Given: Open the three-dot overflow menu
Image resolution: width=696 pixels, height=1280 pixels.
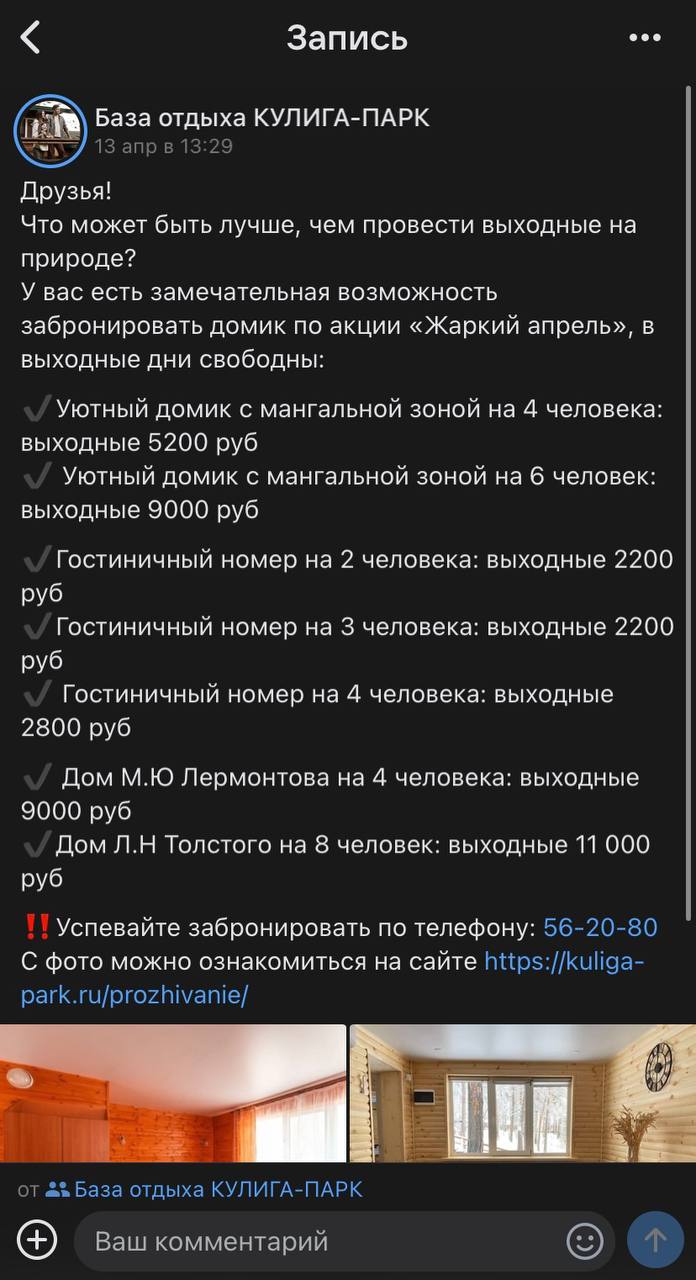Looking at the screenshot, I should coord(645,38).
